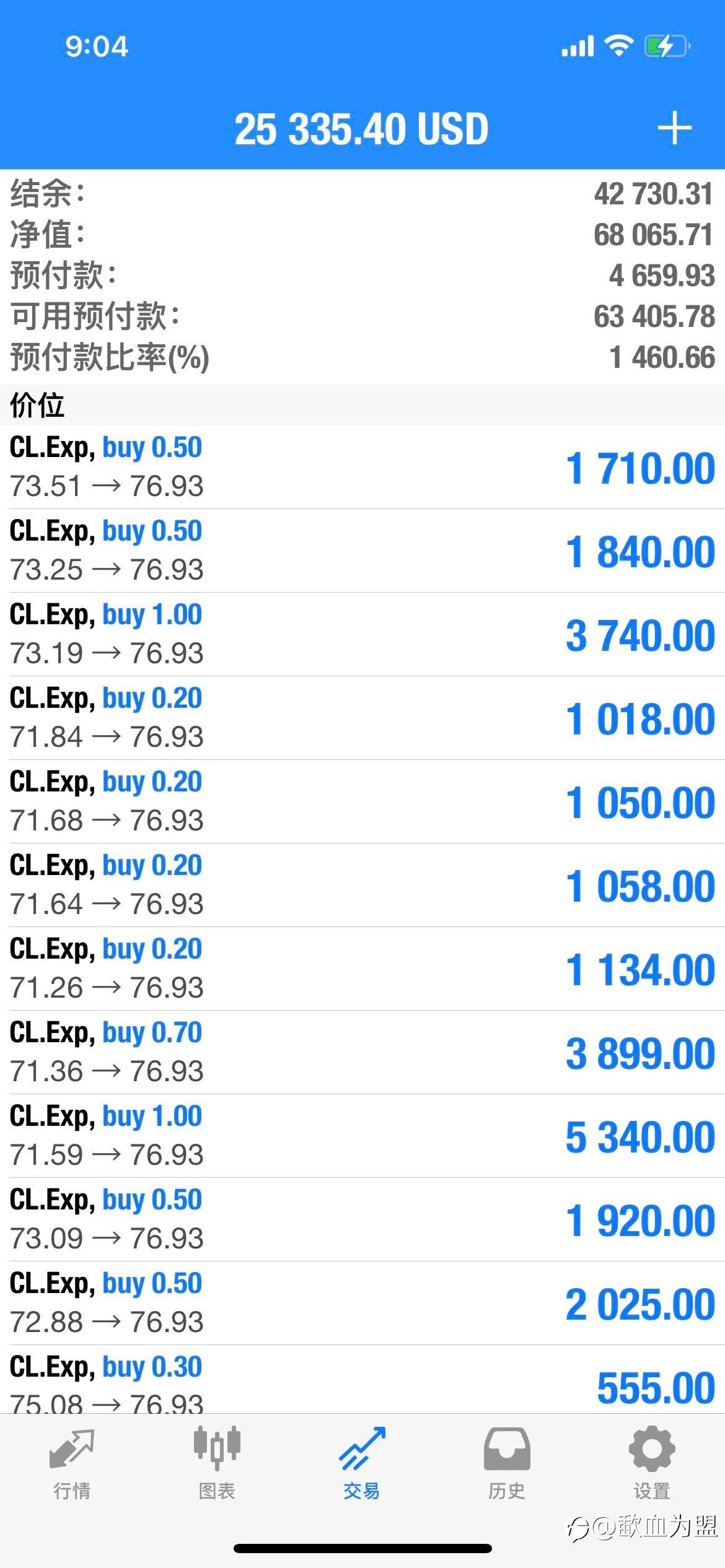Open buy 0.70 position at 71.36
This screenshot has height=1568, width=725.
pos(362,1052)
